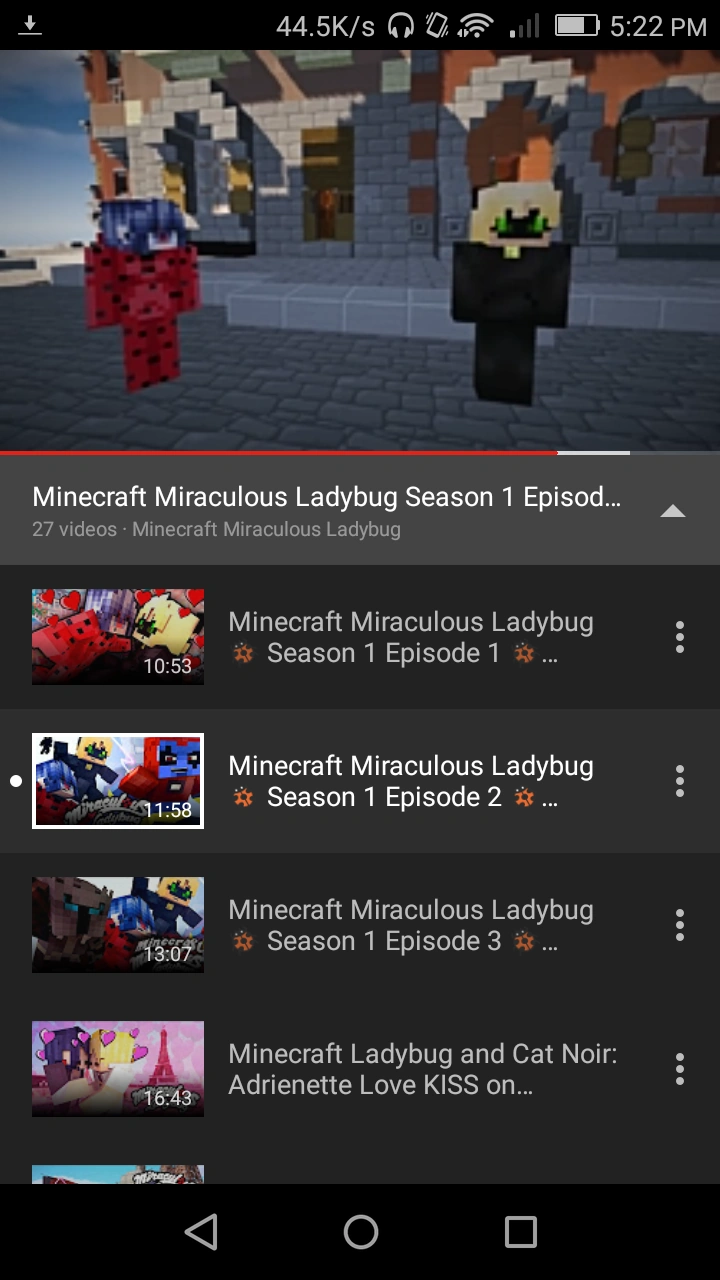
Task: Select Episode 1 from the playlist
Action: pyautogui.click(x=411, y=636)
